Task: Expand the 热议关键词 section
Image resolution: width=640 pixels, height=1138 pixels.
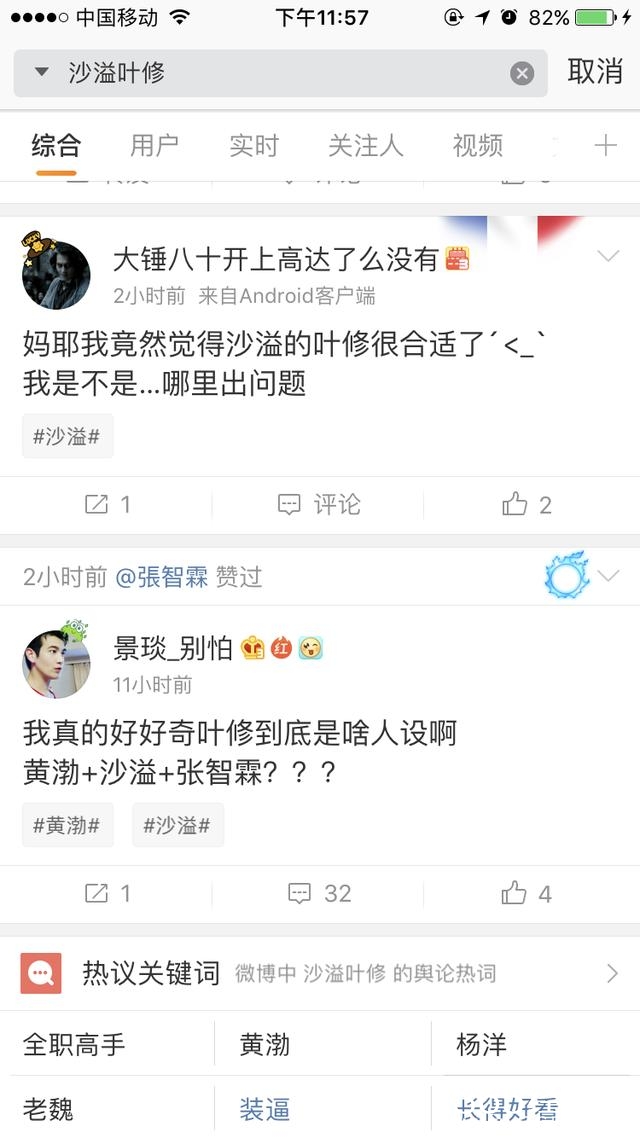Action: [612, 973]
